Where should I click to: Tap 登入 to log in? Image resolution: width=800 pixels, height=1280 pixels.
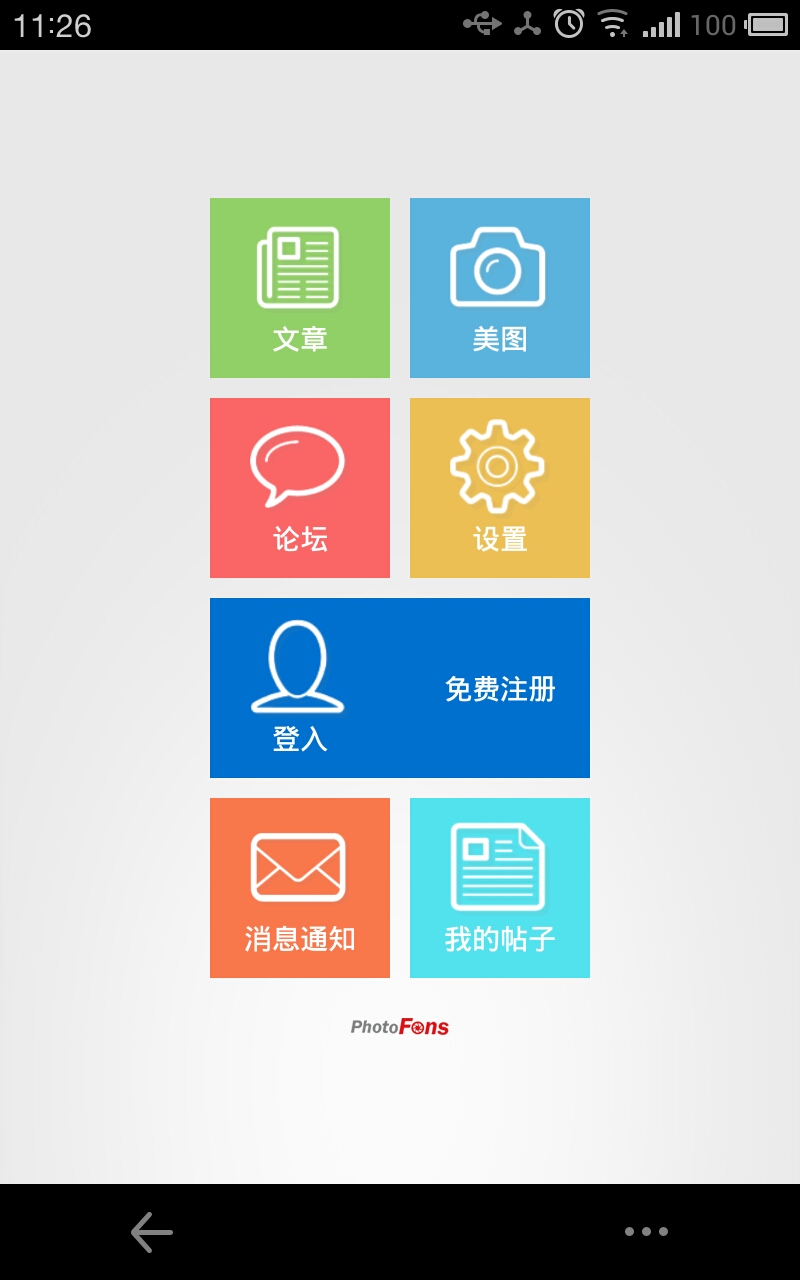tap(299, 688)
